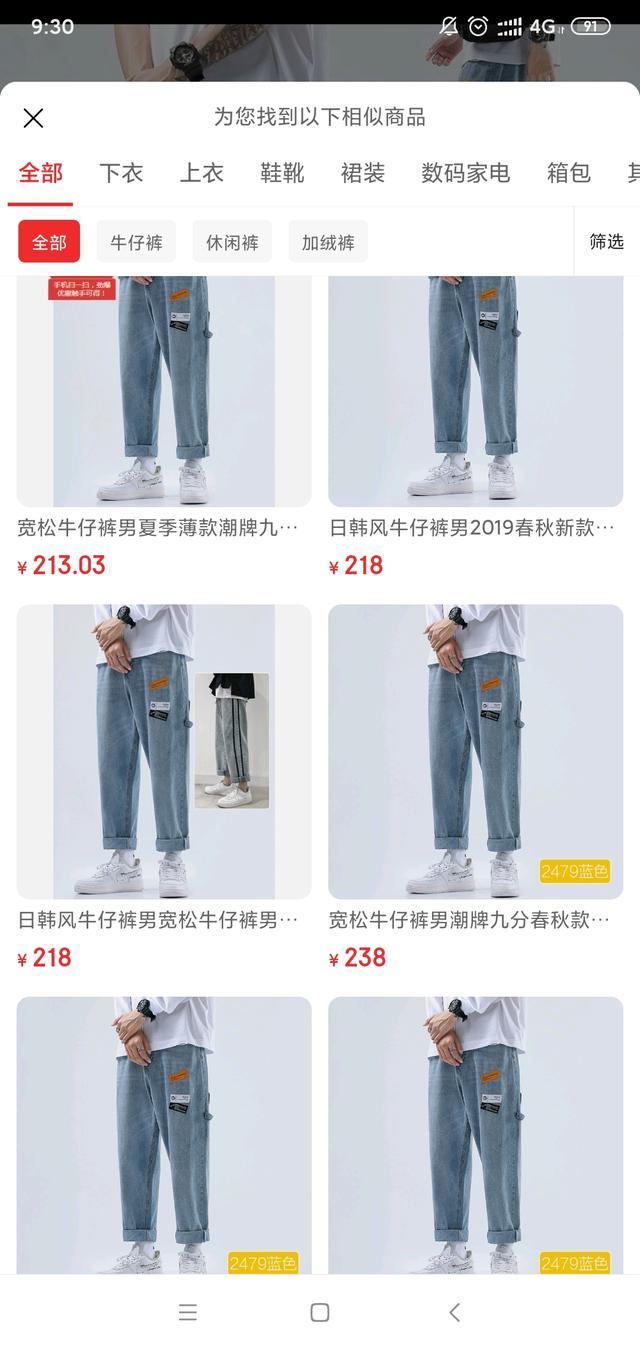Switch to the 上衣 tab
Image resolution: width=640 pixels, height=1351 pixels.
click(x=201, y=173)
